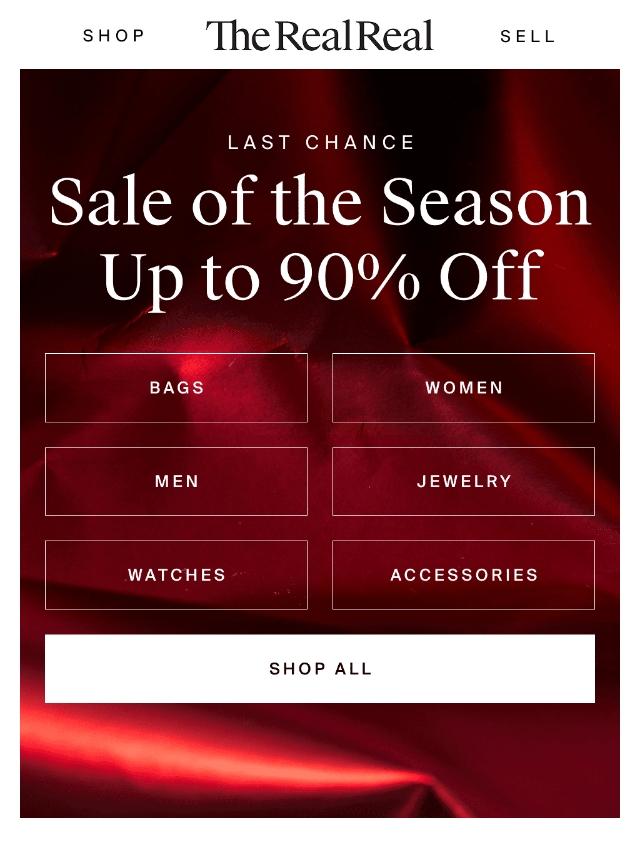The height and width of the screenshot is (854, 640).
Task: Open the SELL link in header
Action: click(527, 36)
